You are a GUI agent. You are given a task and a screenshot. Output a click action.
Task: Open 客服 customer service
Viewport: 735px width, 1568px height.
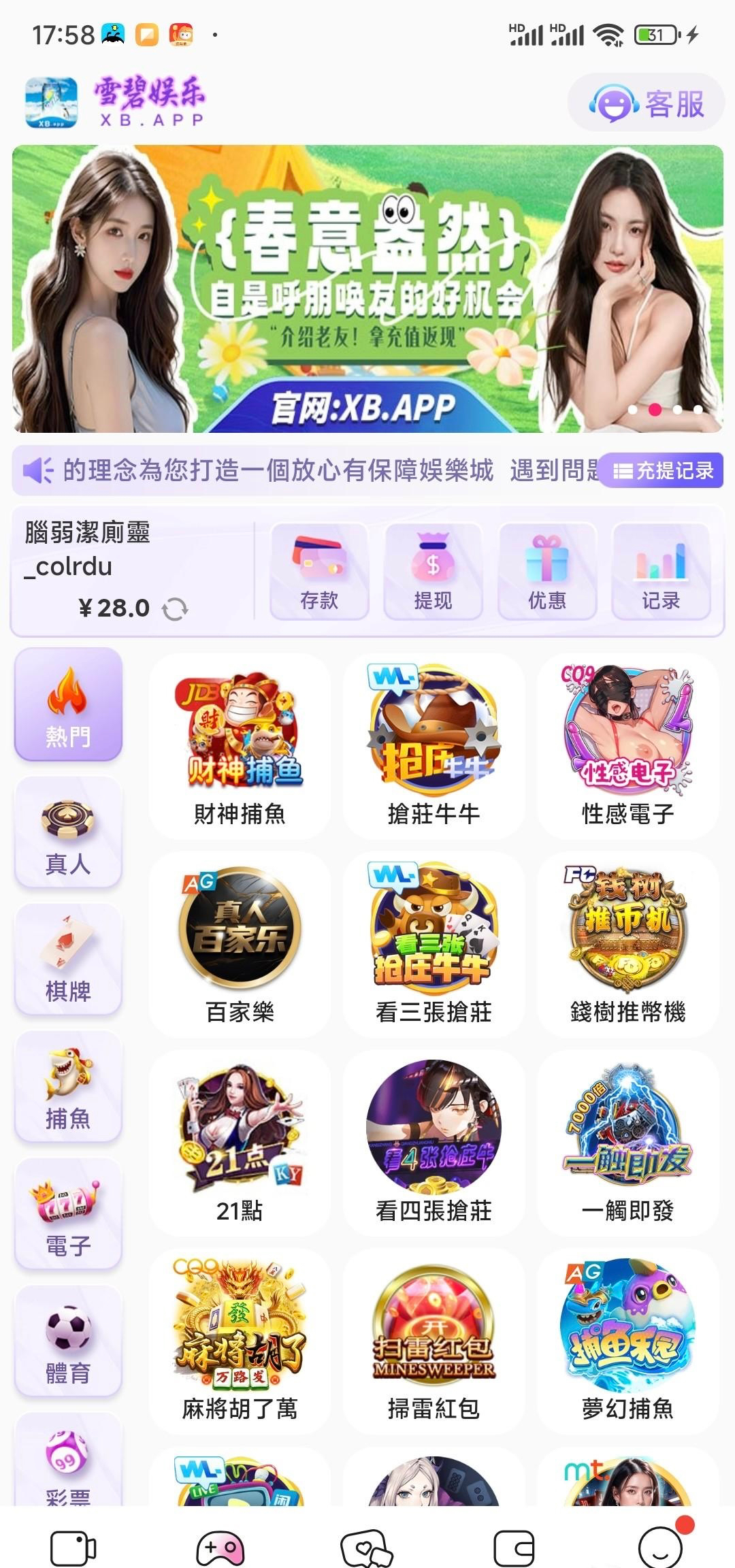click(x=646, y=103)
